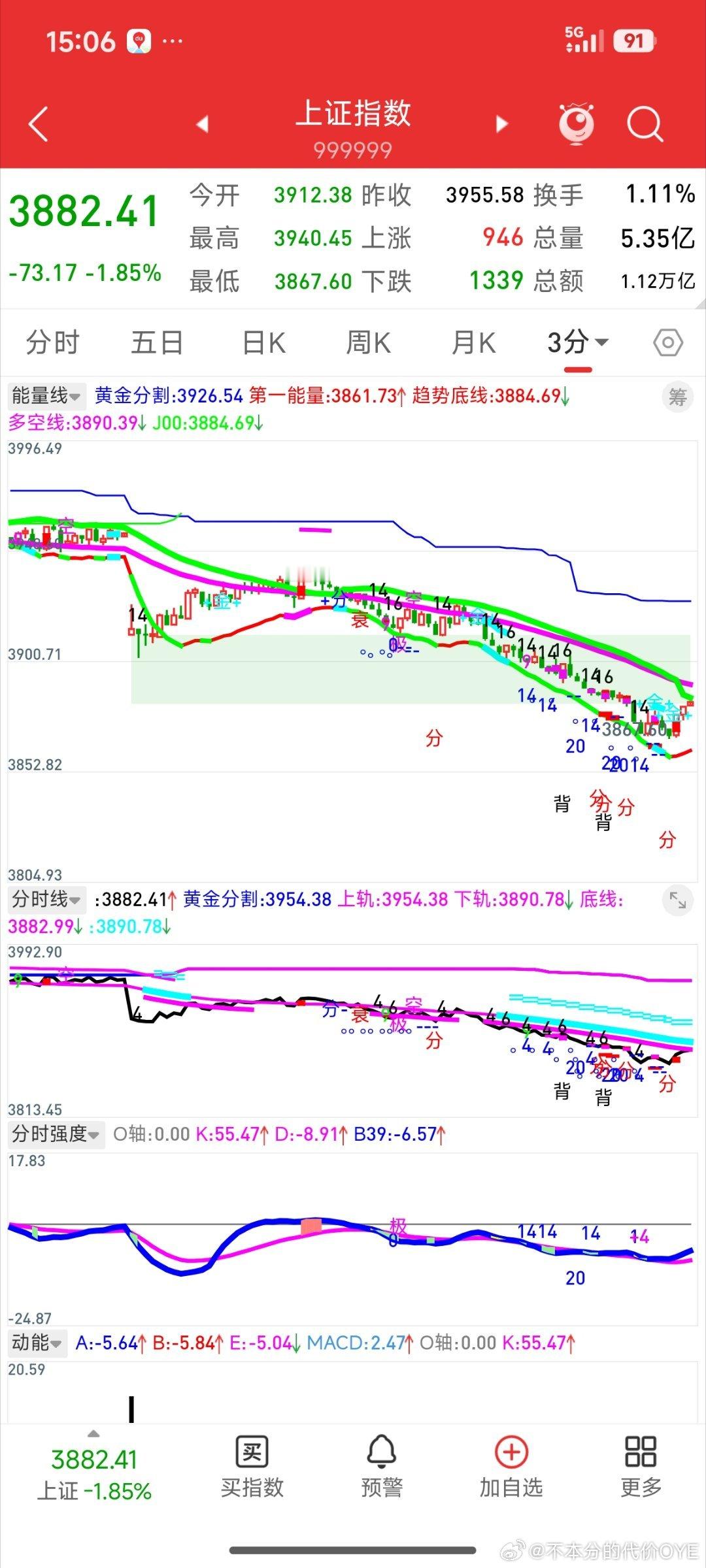
Task: Switch to the 分时 chart tab
Action: [x=52, y=342]
